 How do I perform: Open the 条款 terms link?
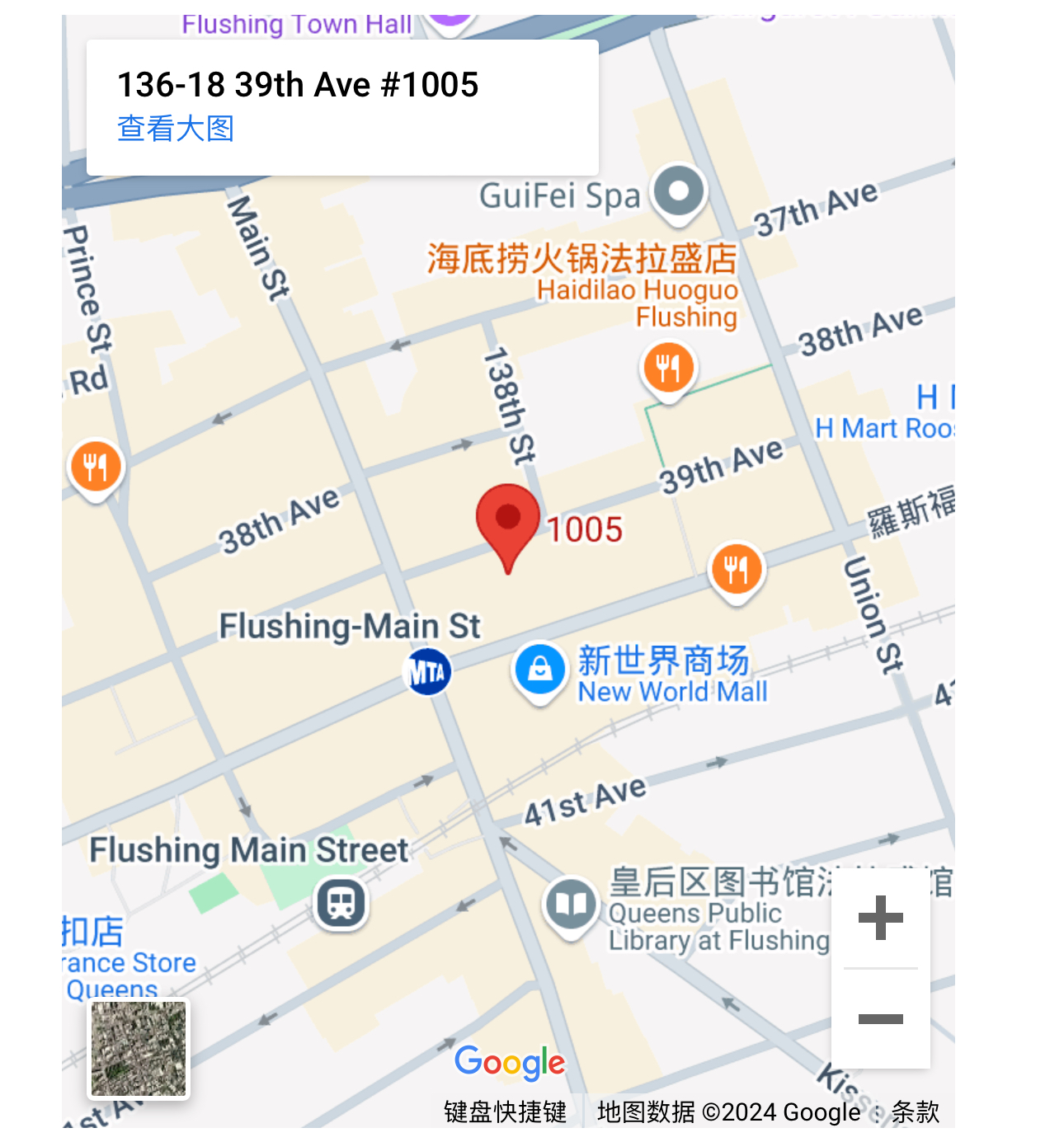(x=915, y=1111)
